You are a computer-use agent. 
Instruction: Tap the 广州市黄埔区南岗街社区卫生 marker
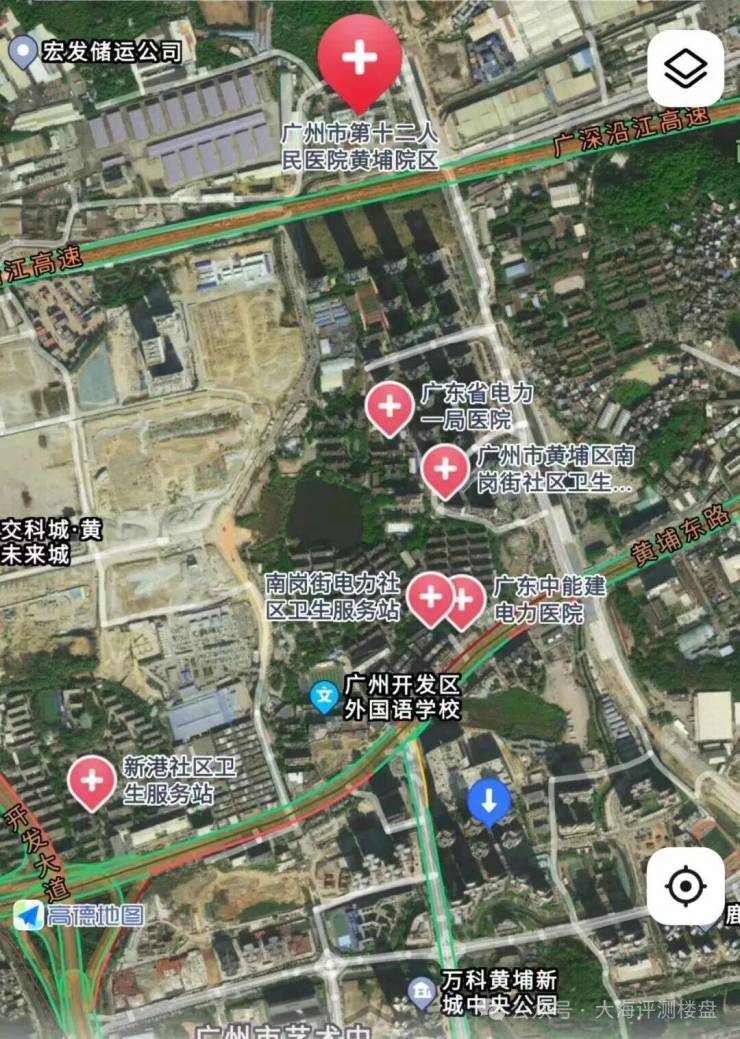tap(445, 470)
